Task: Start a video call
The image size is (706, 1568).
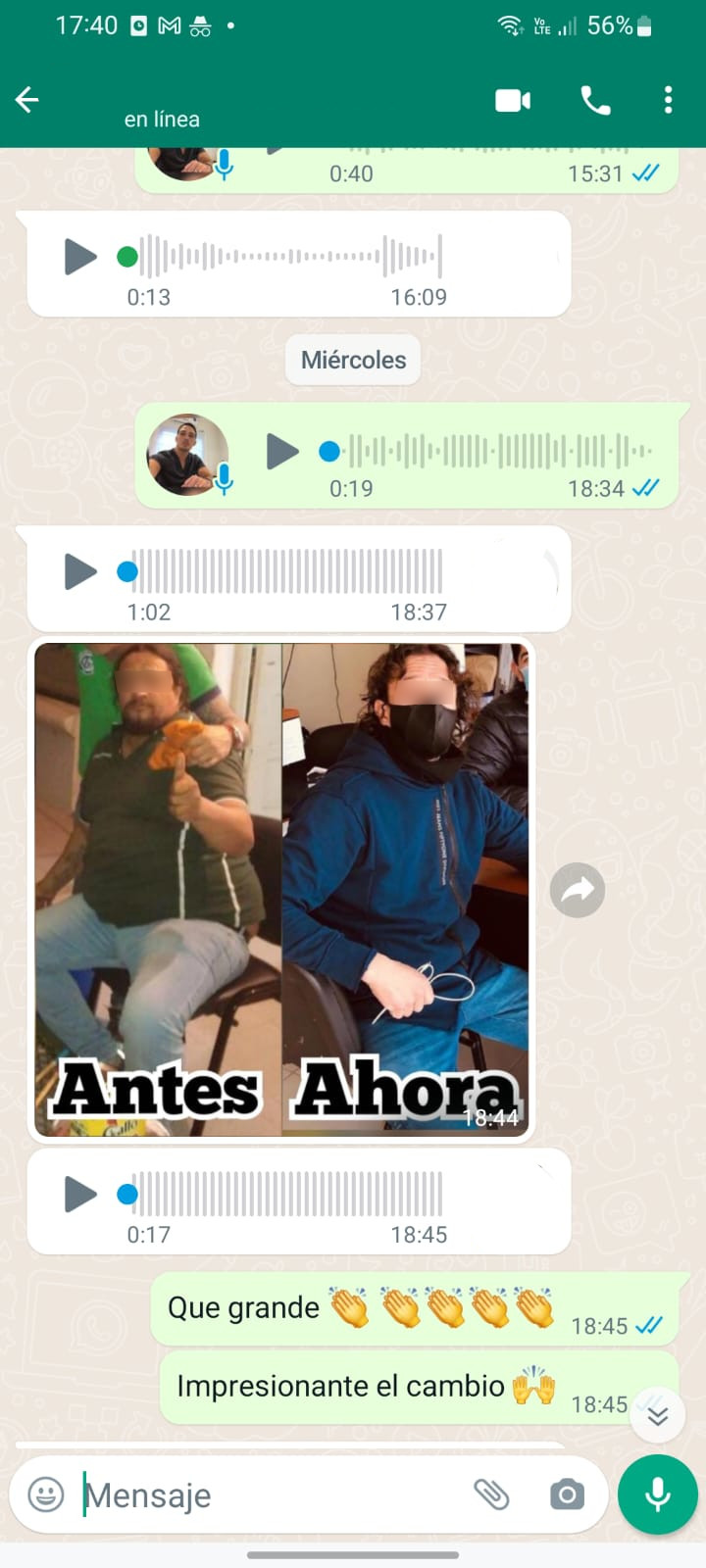Action: [513, 100]
